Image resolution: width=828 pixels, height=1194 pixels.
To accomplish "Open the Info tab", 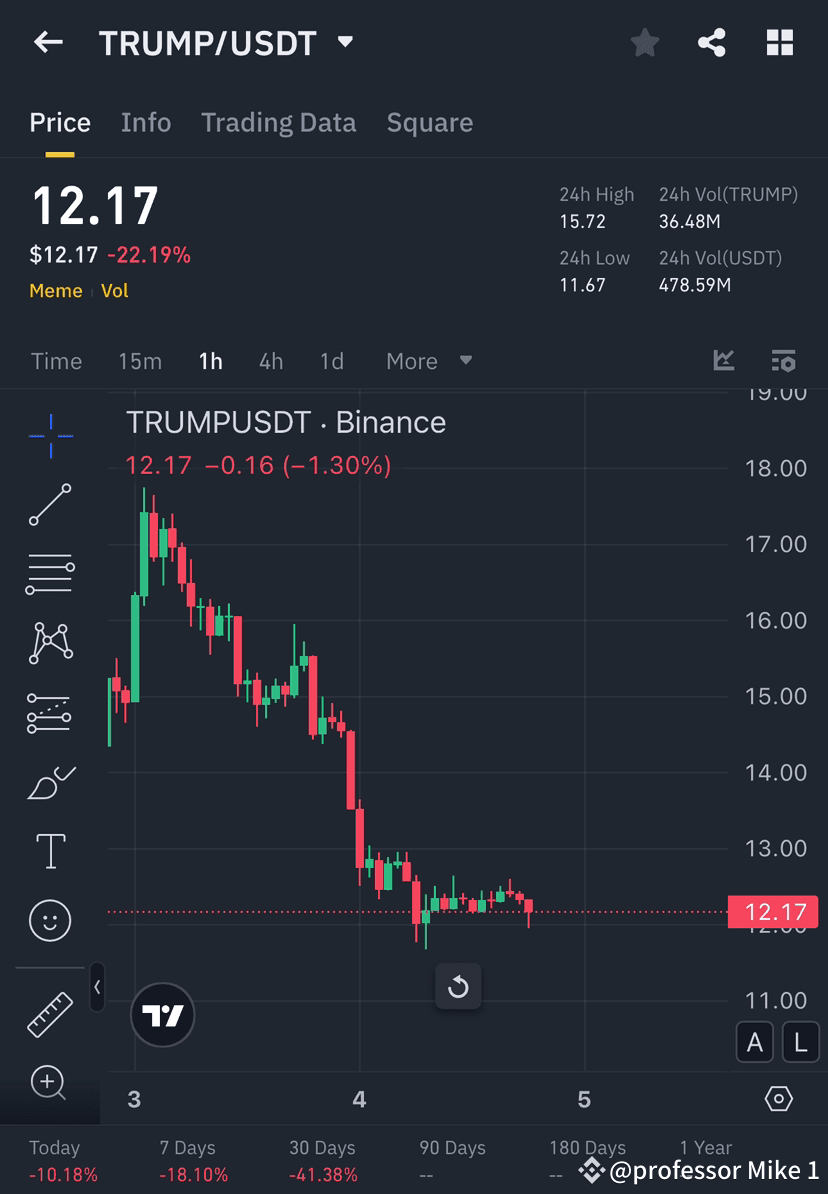I will click(145, 122).
